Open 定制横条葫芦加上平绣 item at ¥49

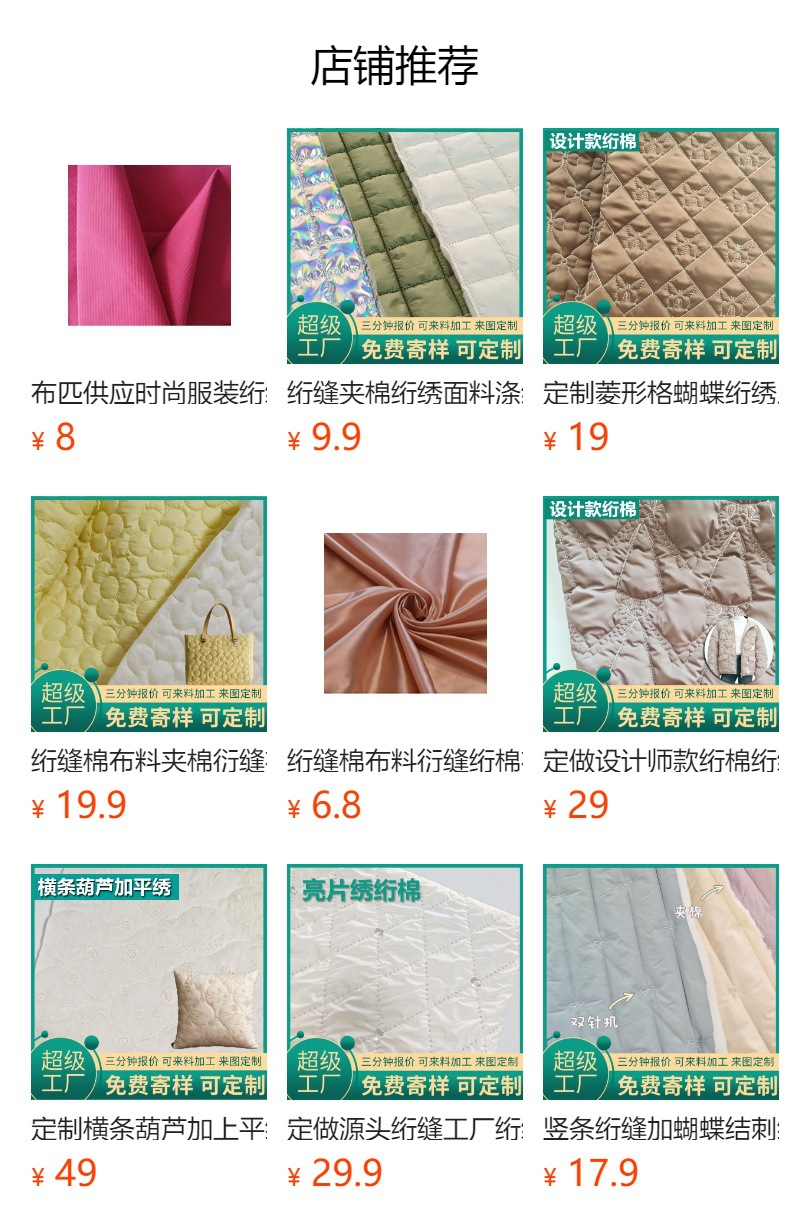coord(149,982)
